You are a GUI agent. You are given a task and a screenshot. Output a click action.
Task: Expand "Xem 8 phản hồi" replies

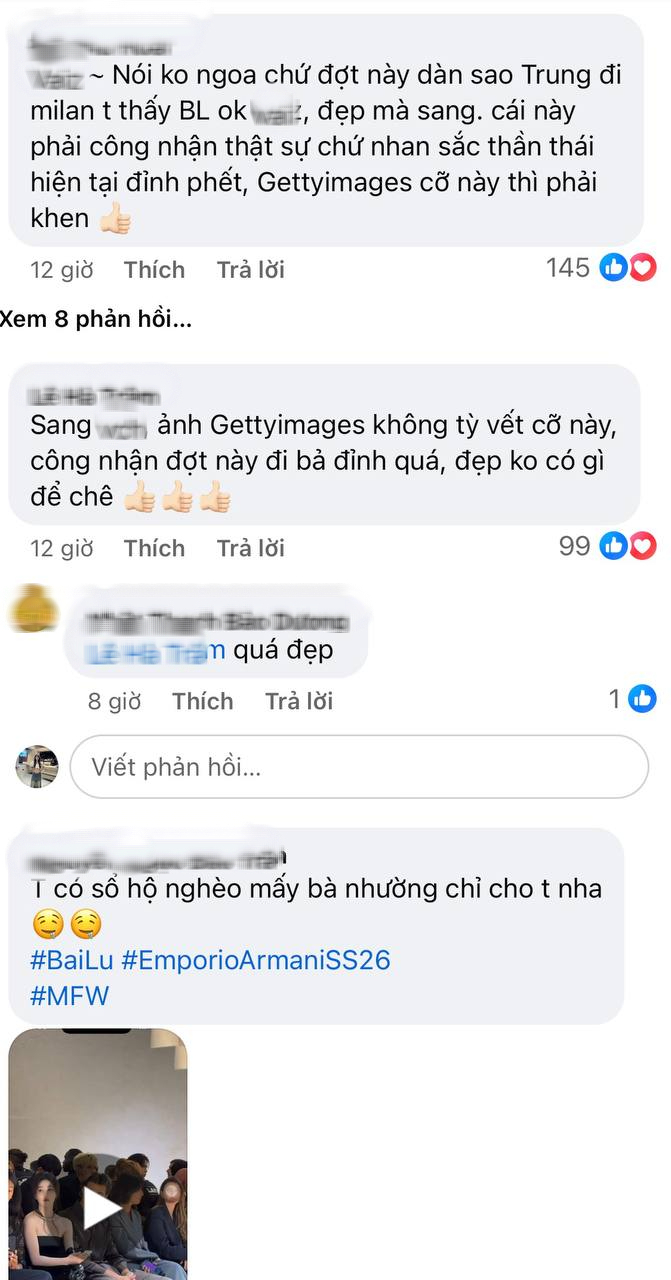96,320
